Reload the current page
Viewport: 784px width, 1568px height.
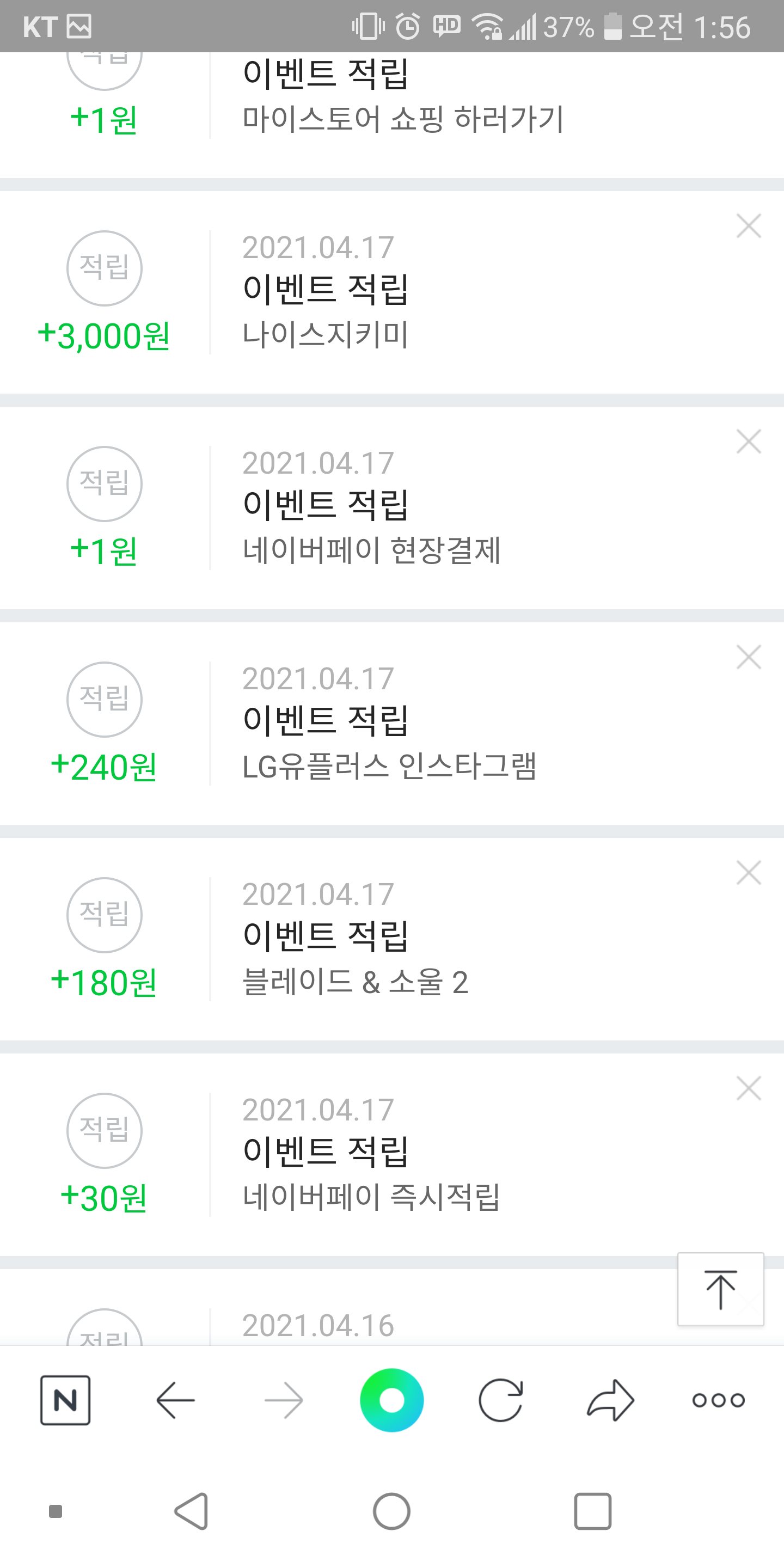click(500, 1400)
